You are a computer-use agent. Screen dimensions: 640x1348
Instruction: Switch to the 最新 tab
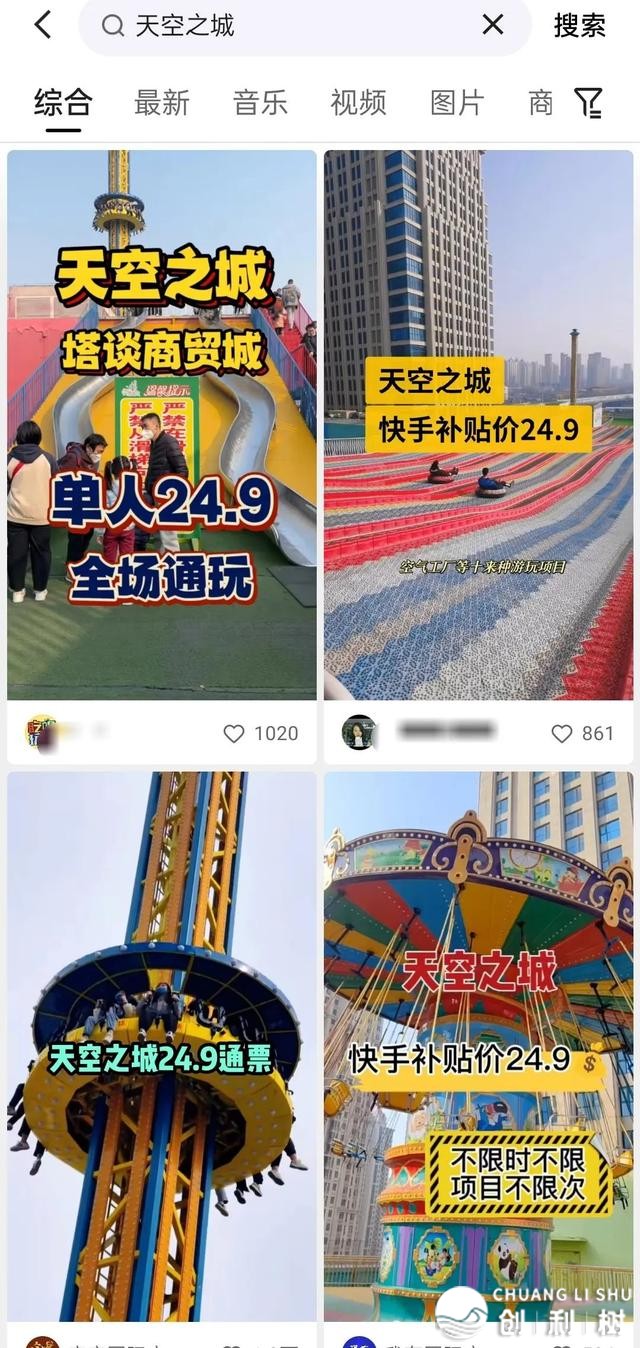[162, 102]
